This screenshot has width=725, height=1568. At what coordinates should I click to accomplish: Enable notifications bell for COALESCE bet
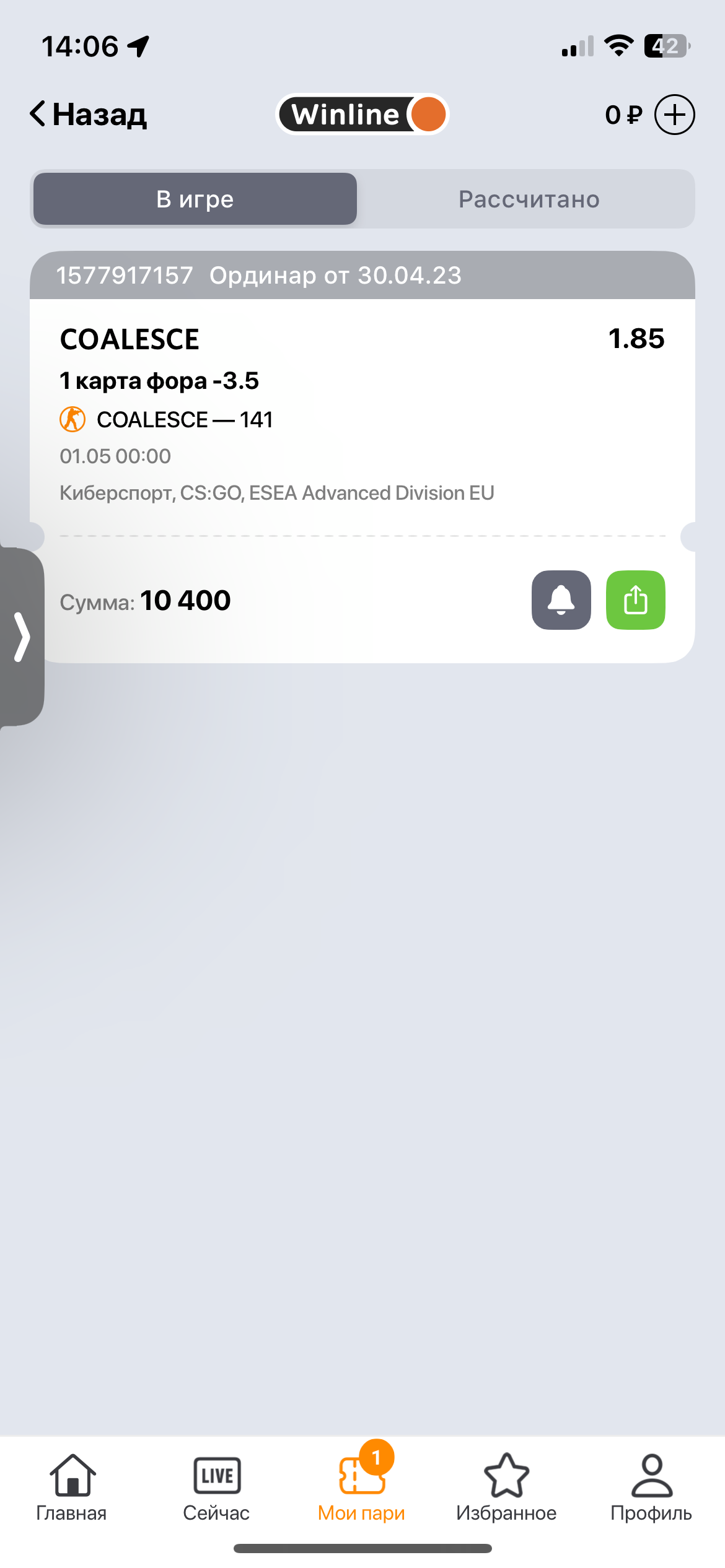tap(561, 600)
